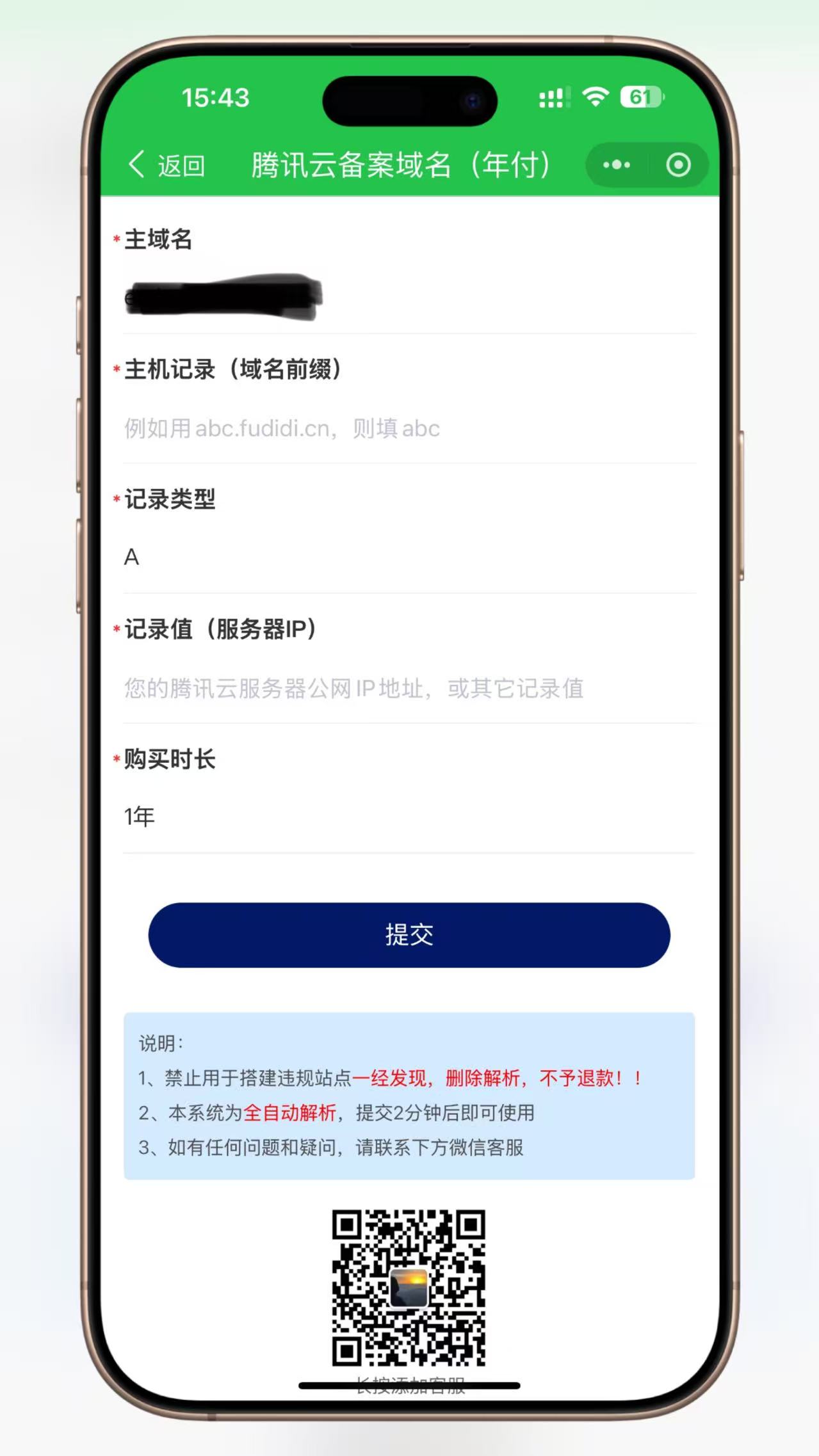Open the 记录类型 picker showing A

409,557
